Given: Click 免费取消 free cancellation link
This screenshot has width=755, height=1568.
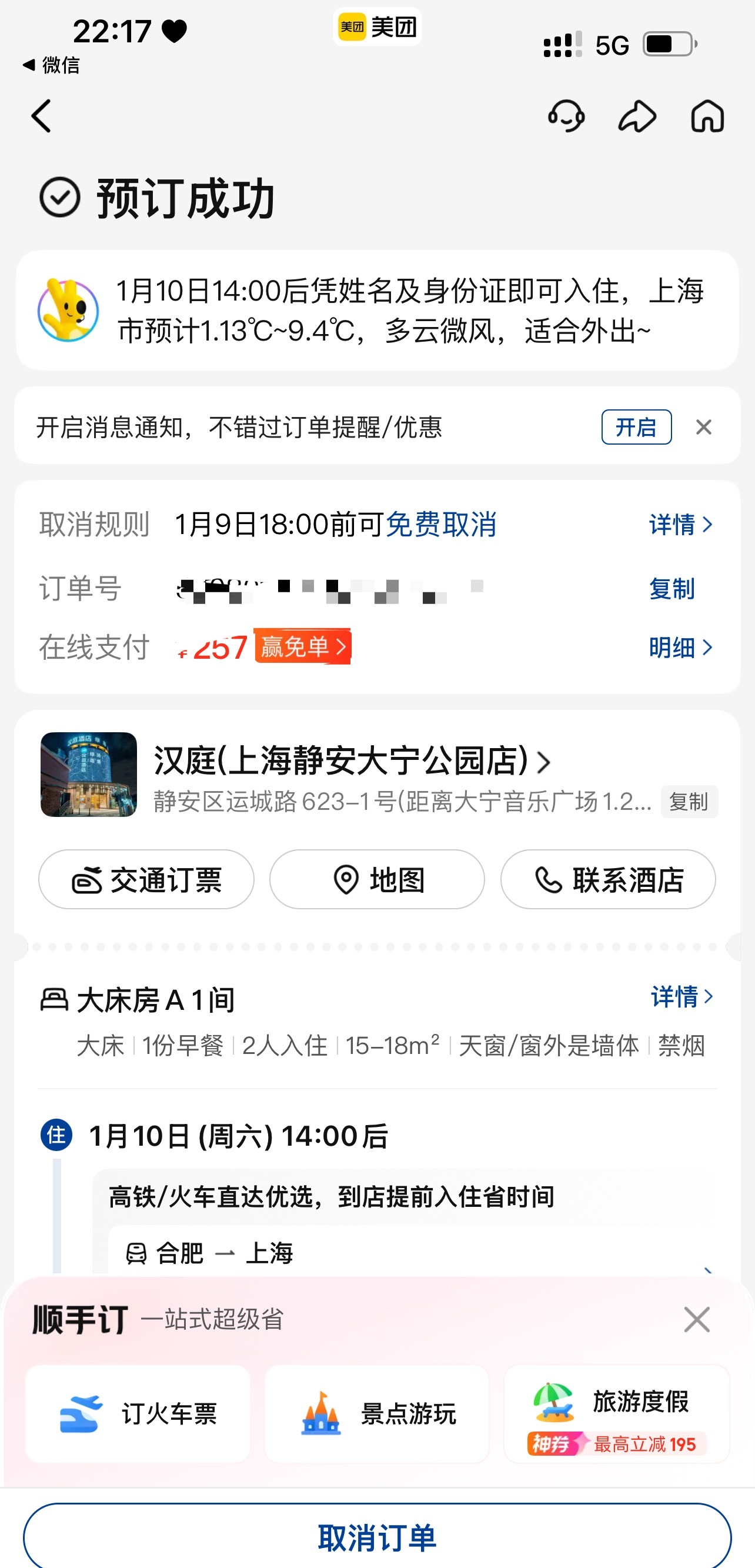Looking at the screenshot, I should [x=442, y=526].
